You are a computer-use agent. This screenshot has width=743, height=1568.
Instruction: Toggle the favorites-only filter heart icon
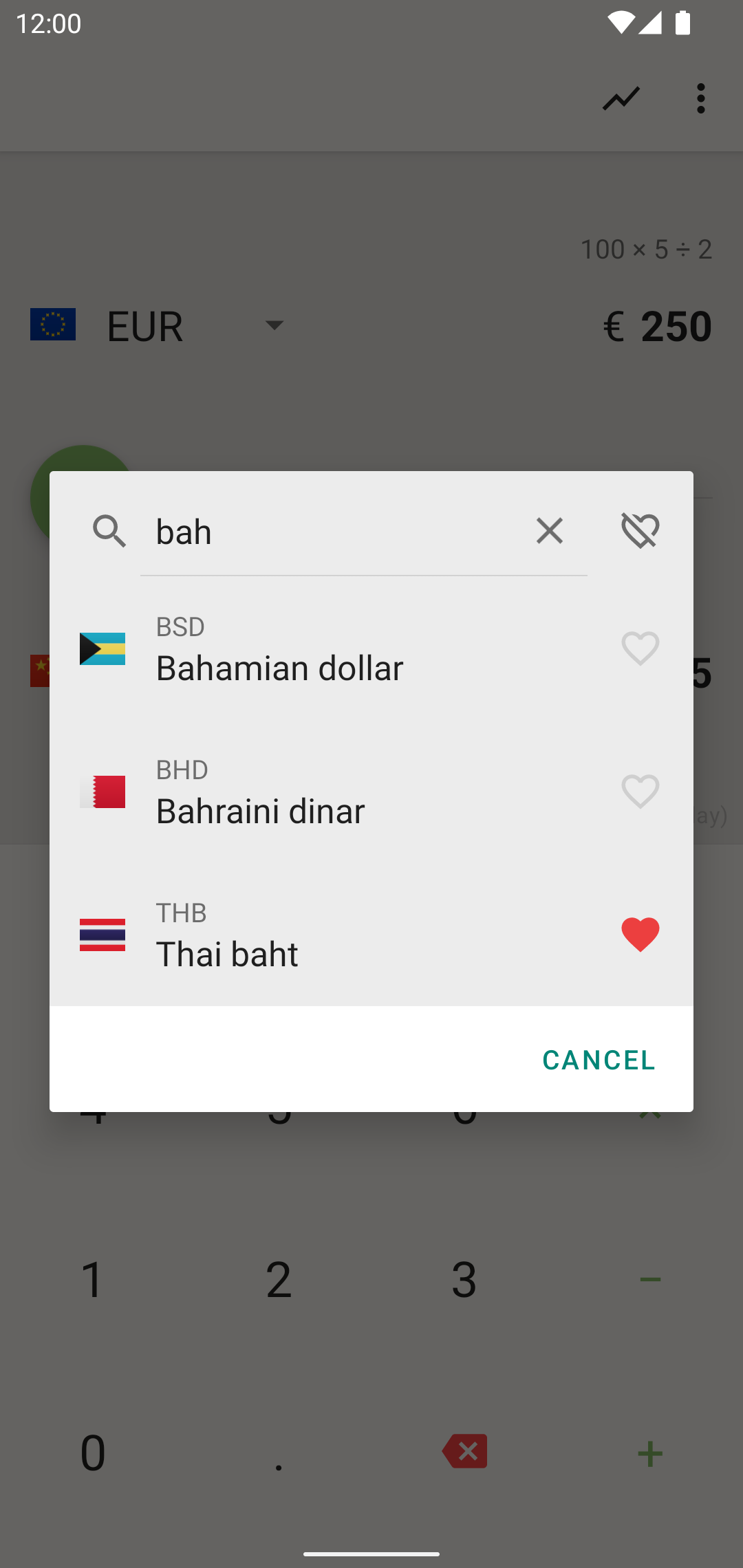(x=640, y=530)
